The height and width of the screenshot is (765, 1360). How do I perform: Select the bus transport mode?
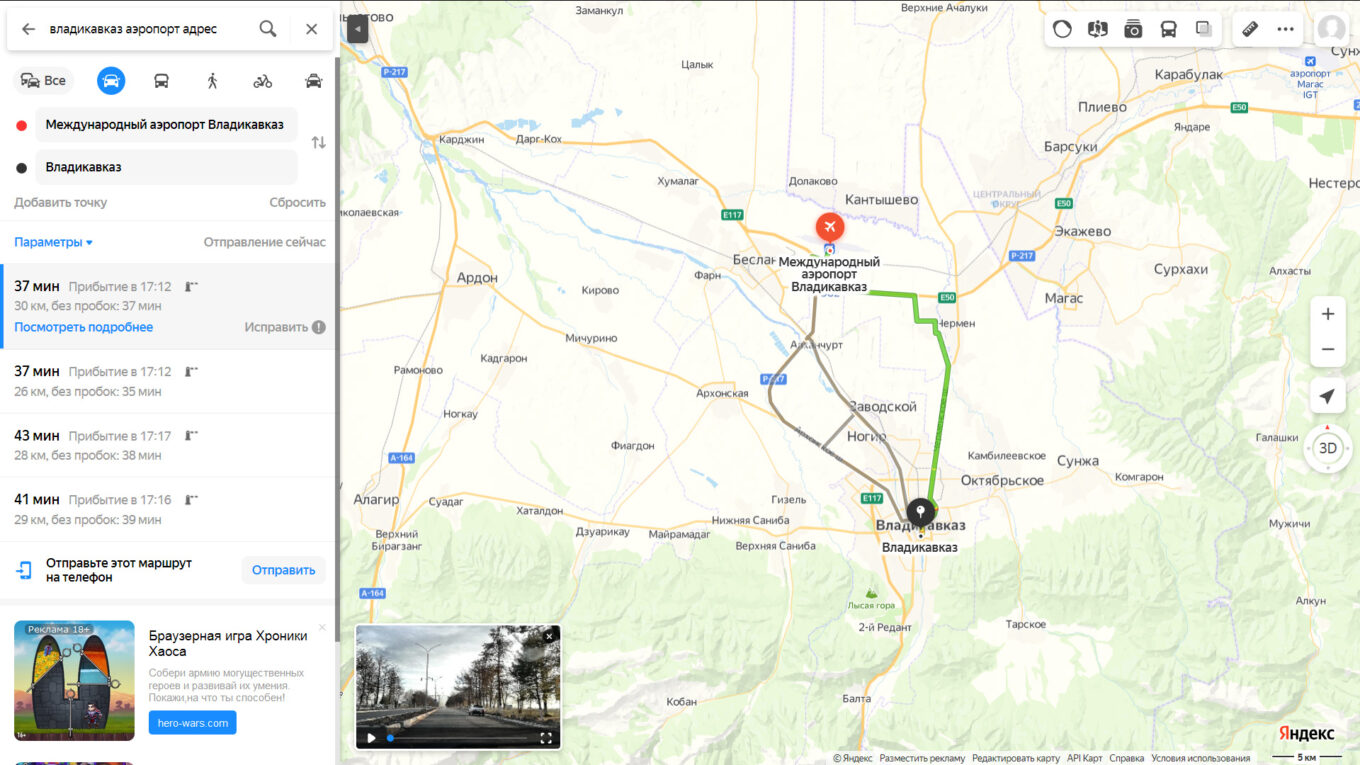click(161, 81)
